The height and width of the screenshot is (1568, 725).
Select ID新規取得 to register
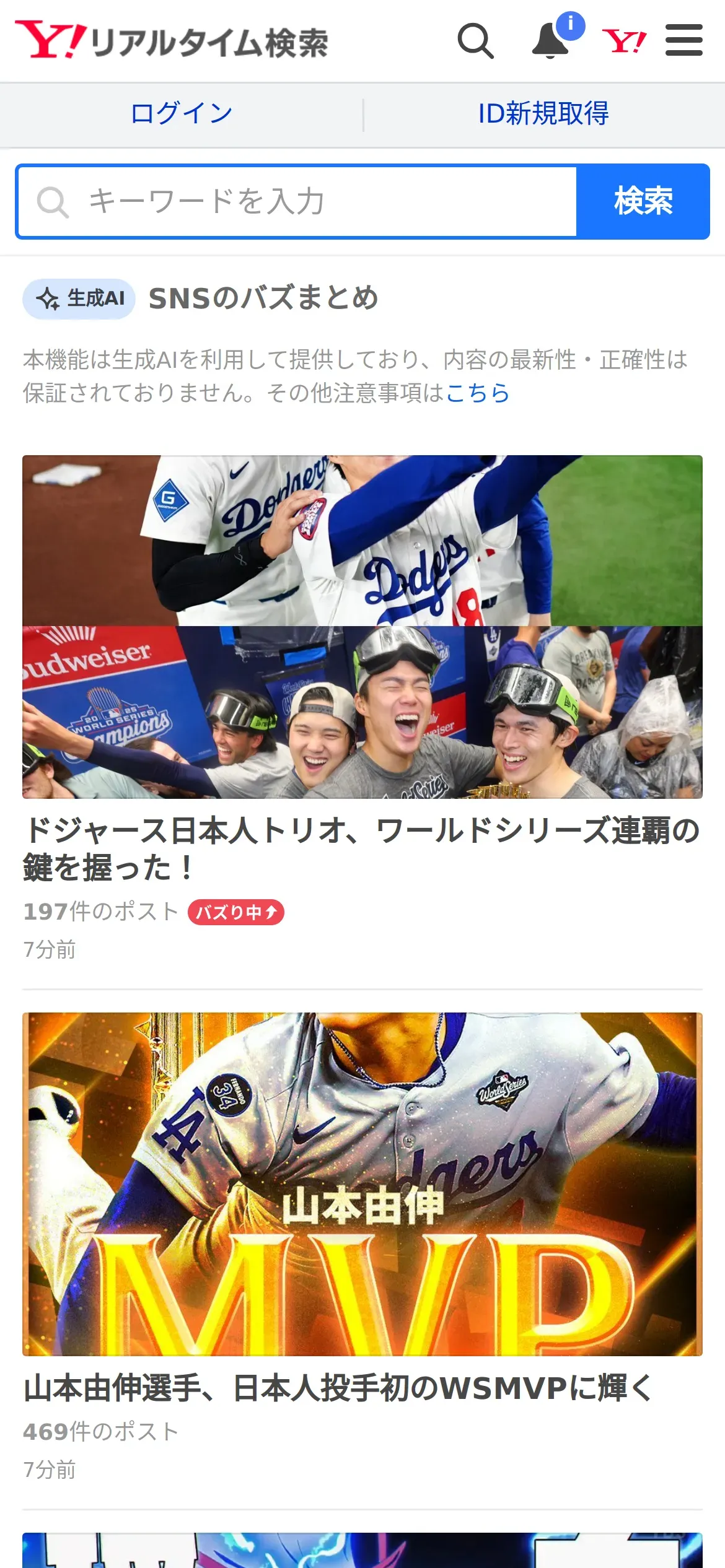(543, 114)
